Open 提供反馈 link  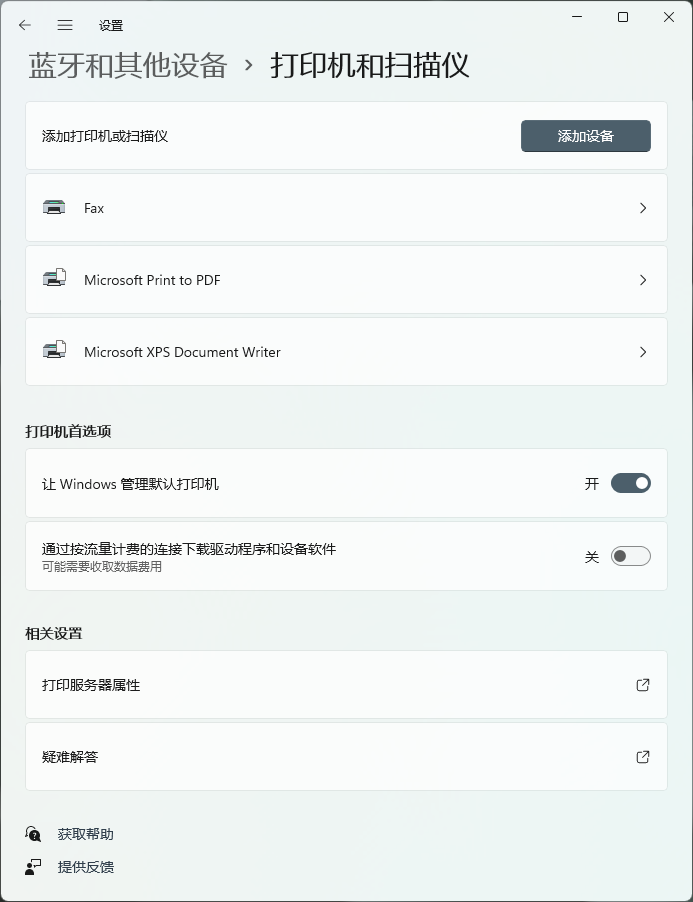(85, 867)
